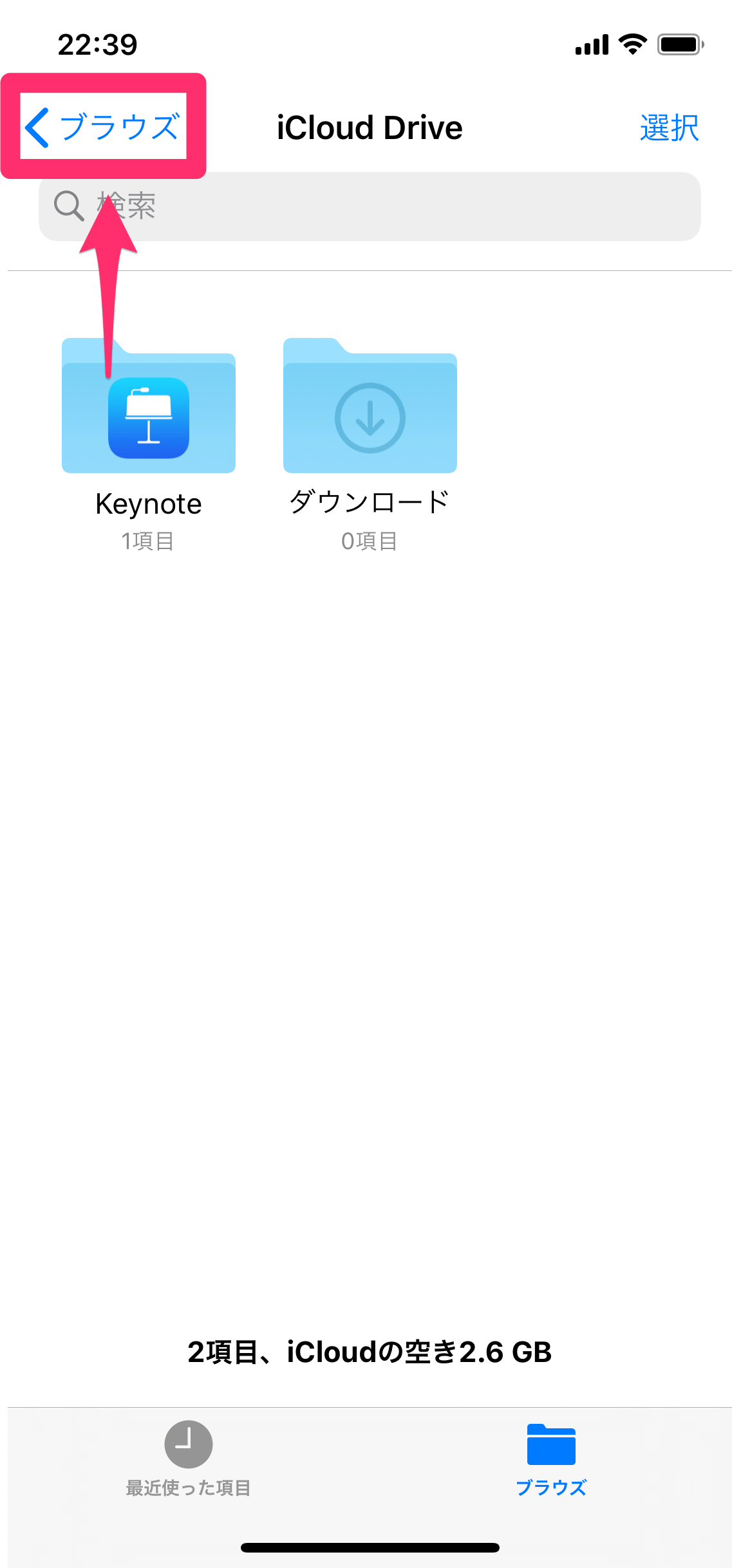Tap the cellular signal bars indicator
Screen dimensions: 732x1568
pyautogui.click(x=591, y=44)
